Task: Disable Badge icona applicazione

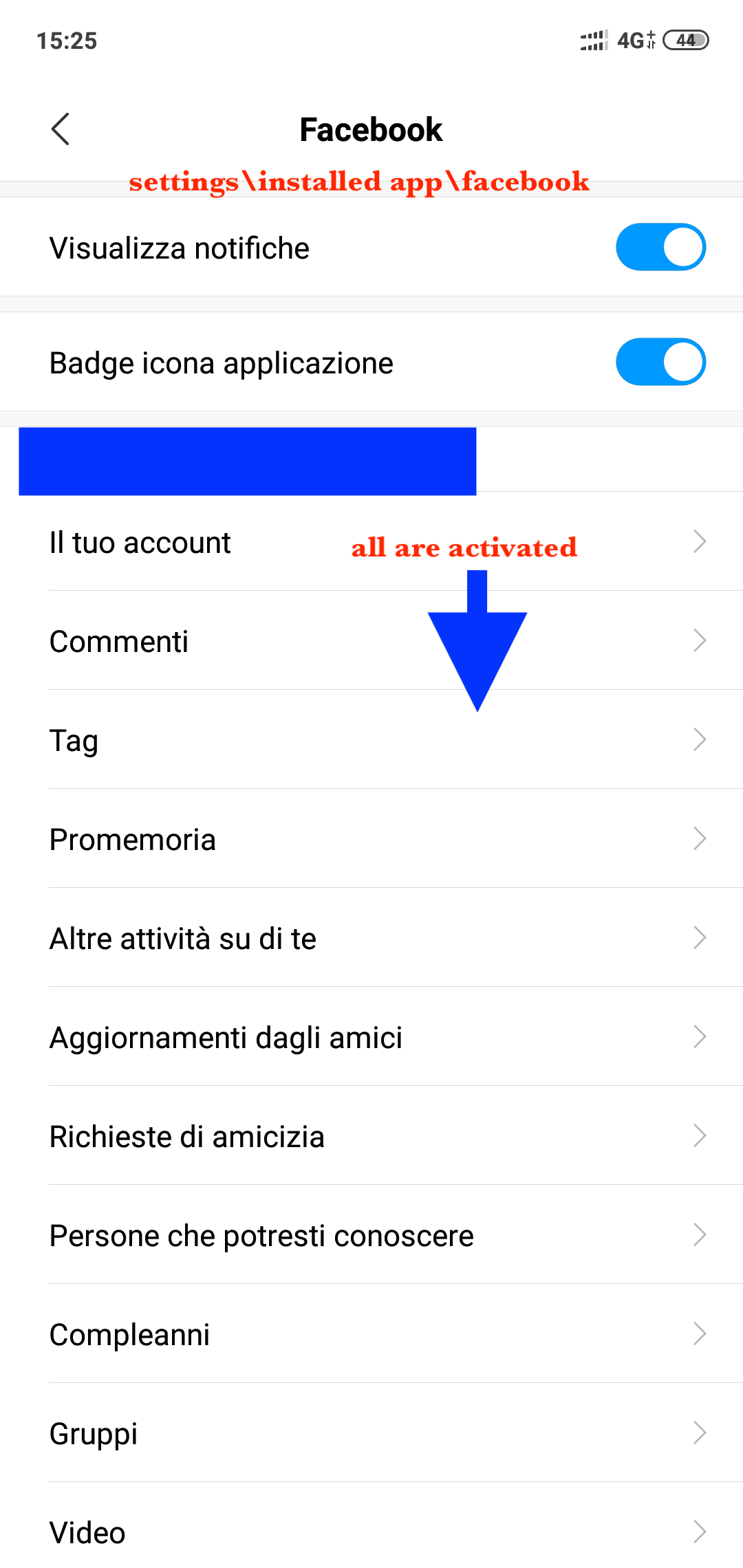Action: [x=660, y=362]
